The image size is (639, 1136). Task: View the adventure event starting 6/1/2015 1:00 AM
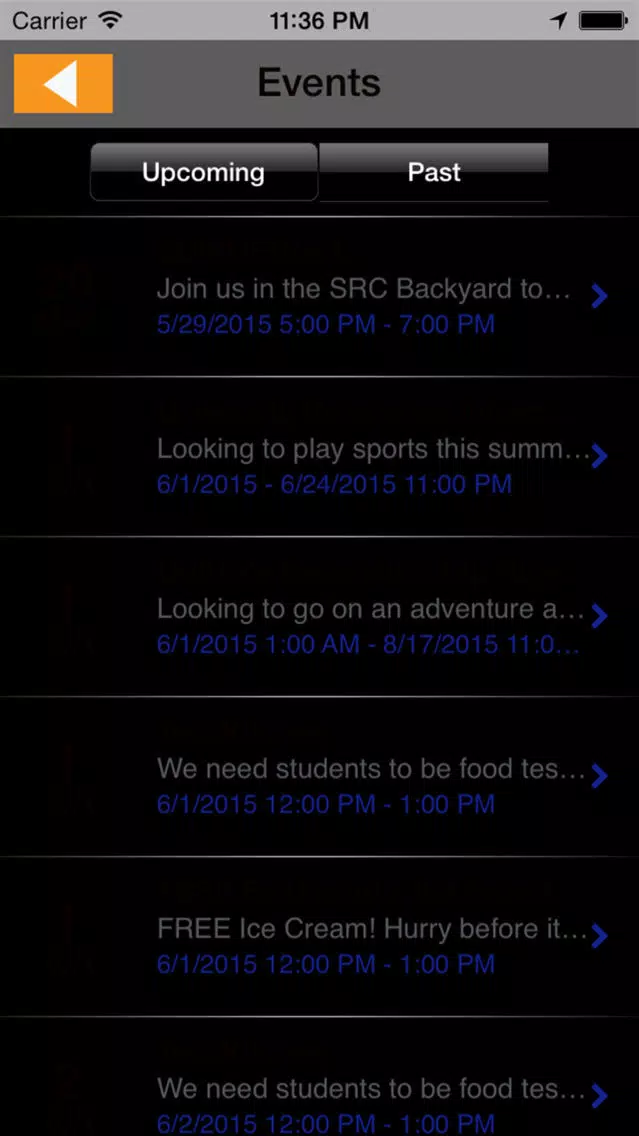point(320,617)
